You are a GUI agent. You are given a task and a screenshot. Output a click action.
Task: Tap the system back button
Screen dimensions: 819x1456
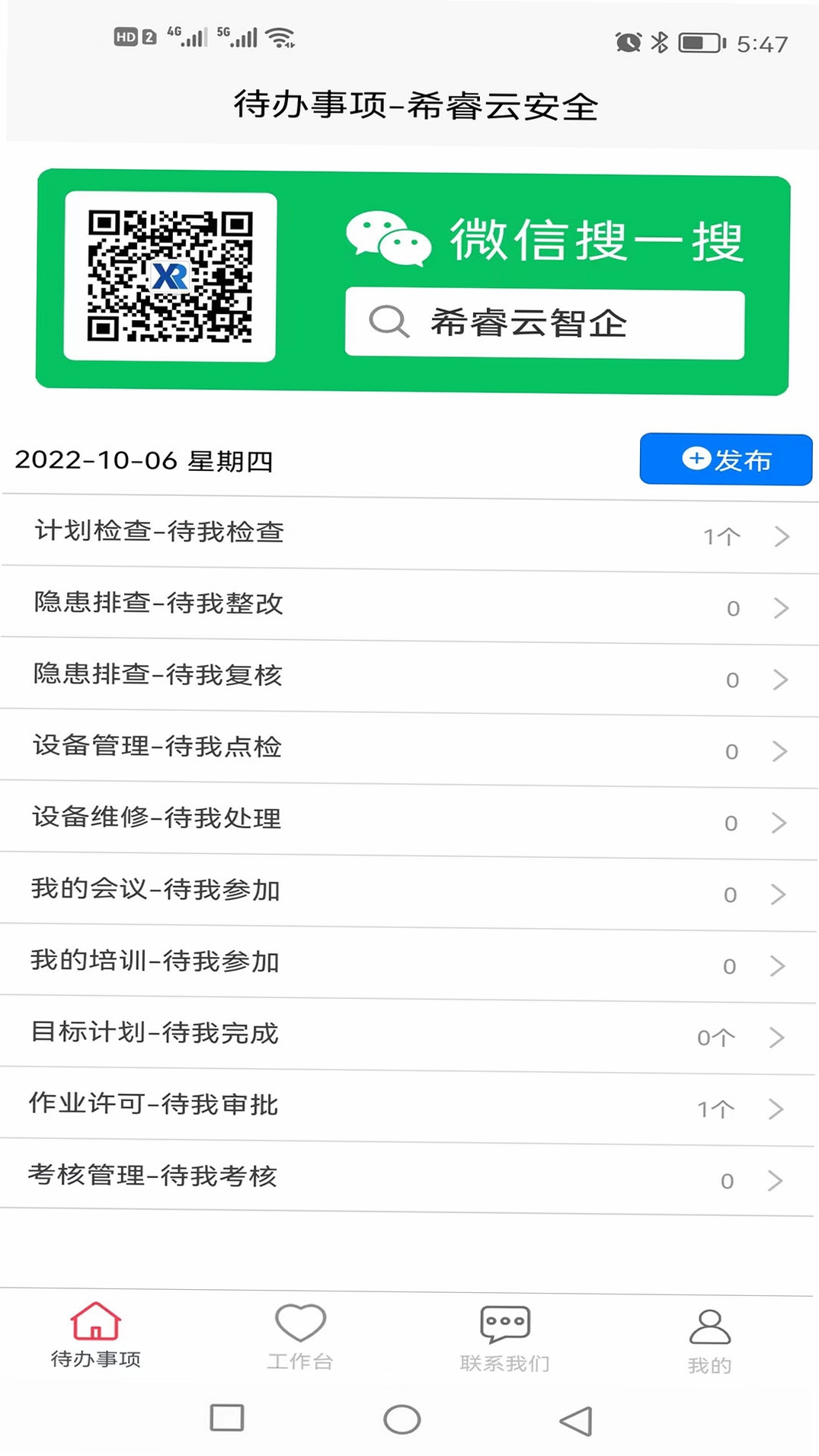point(576,1421)
